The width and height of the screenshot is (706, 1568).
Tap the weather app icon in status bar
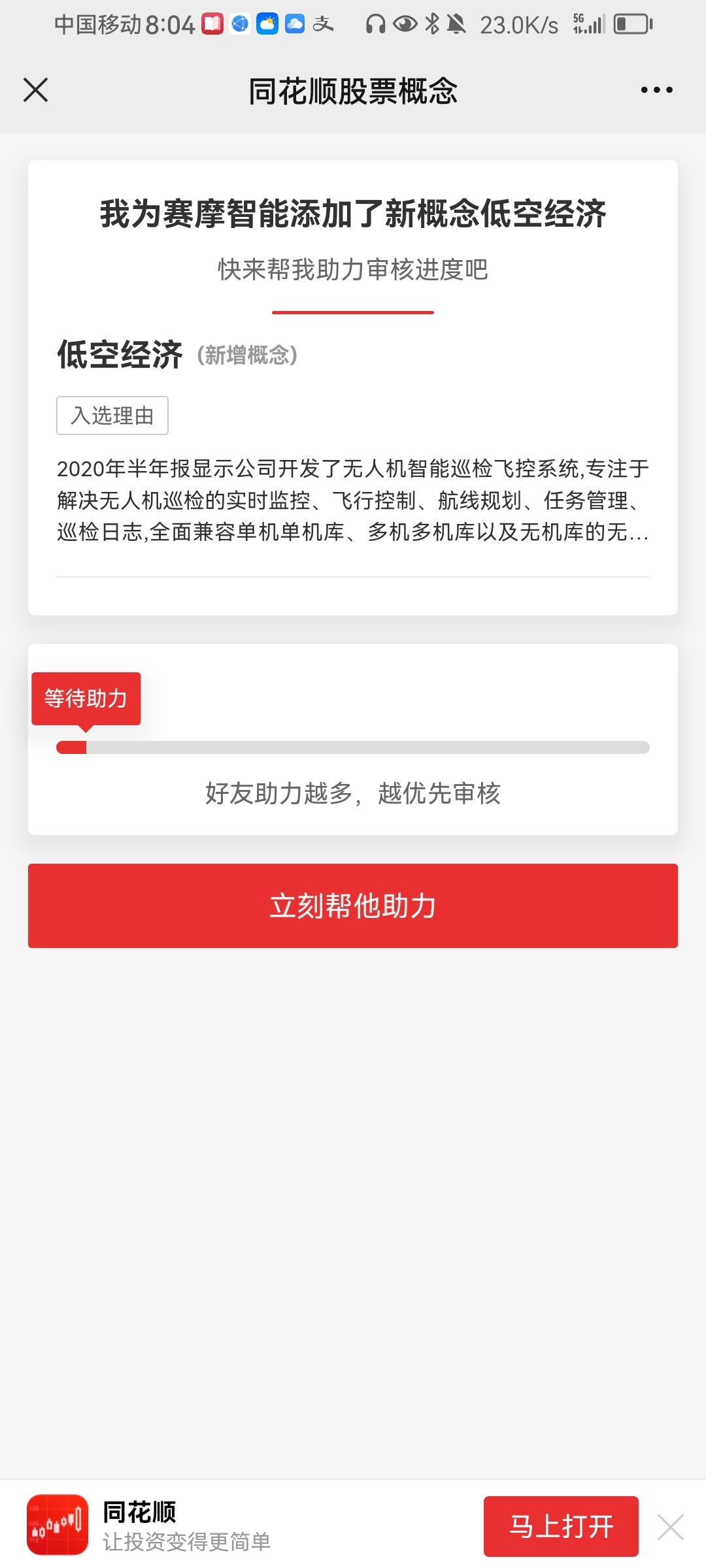[267, 25]
